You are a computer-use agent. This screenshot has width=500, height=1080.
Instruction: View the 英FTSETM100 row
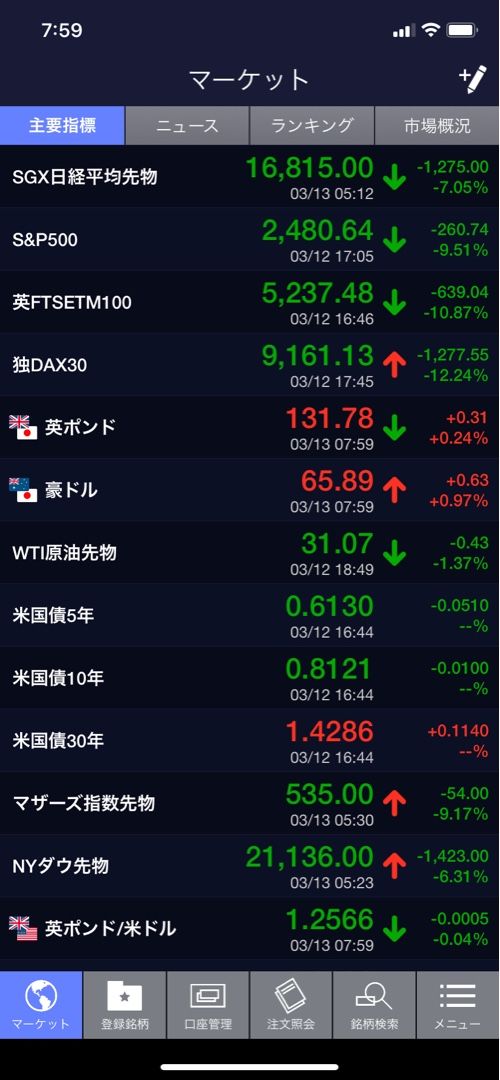click(x=250, y=302)
